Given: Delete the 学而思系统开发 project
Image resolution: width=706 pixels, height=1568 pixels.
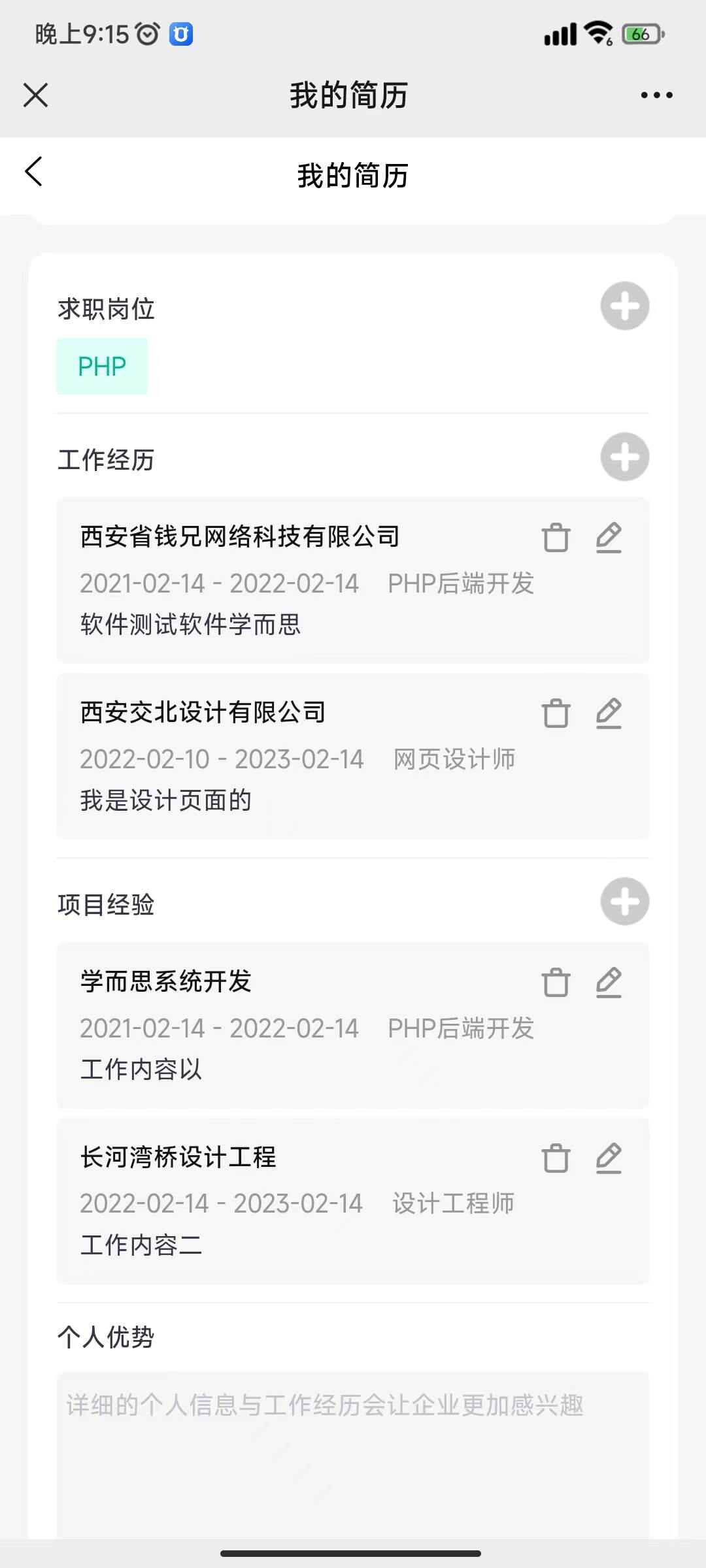Looking at the screenshot, I should (x=556, y=983).
